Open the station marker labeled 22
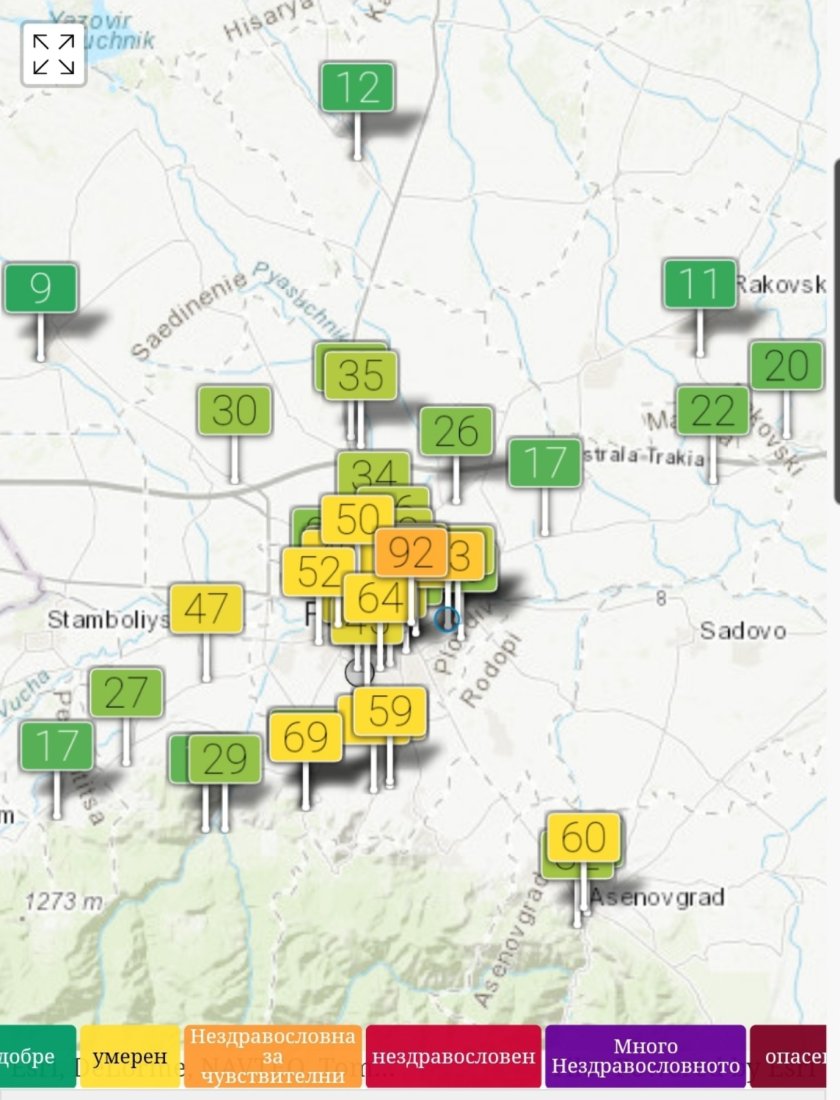This screenshot has height=1100, width=840. tap(713, 410)
